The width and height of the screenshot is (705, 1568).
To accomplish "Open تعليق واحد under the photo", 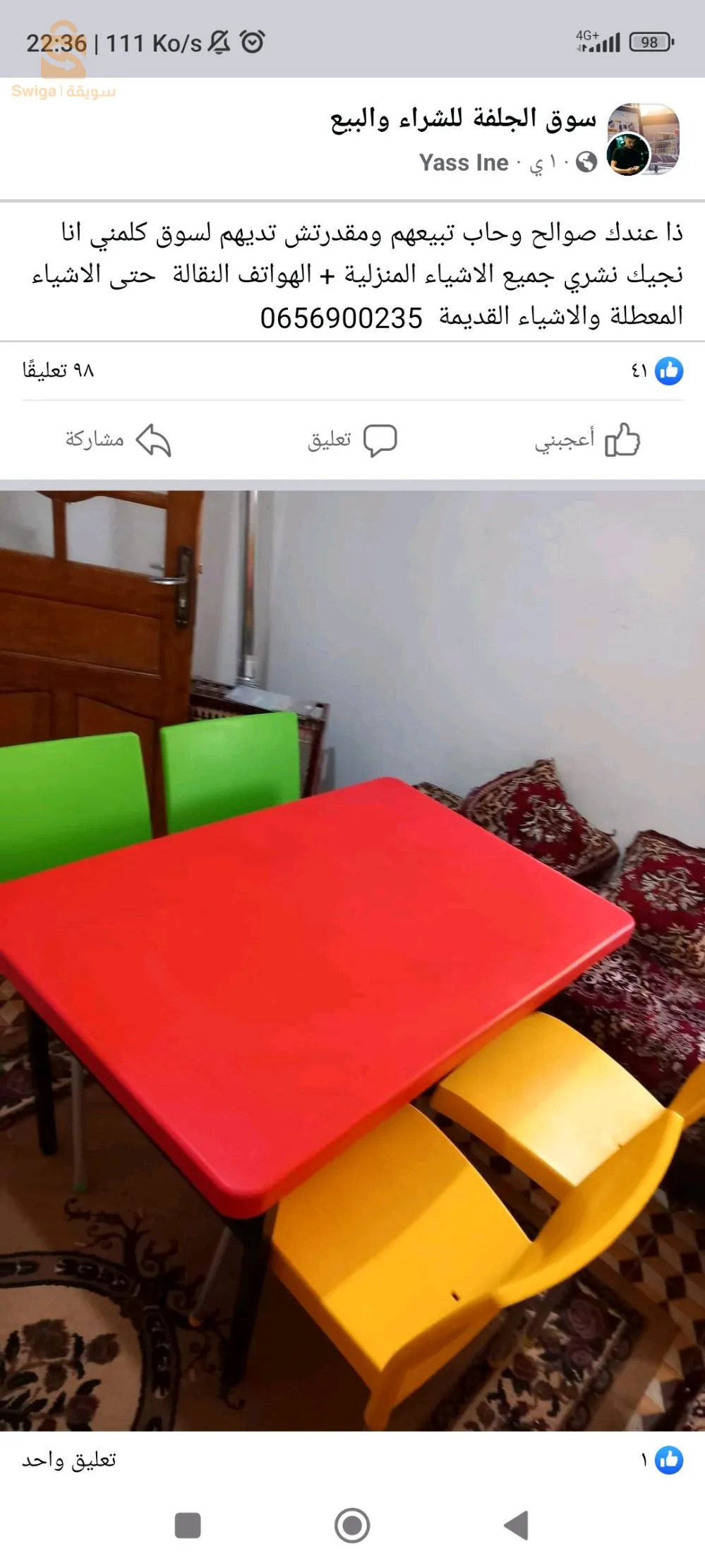I will (x=69, y=1459).
